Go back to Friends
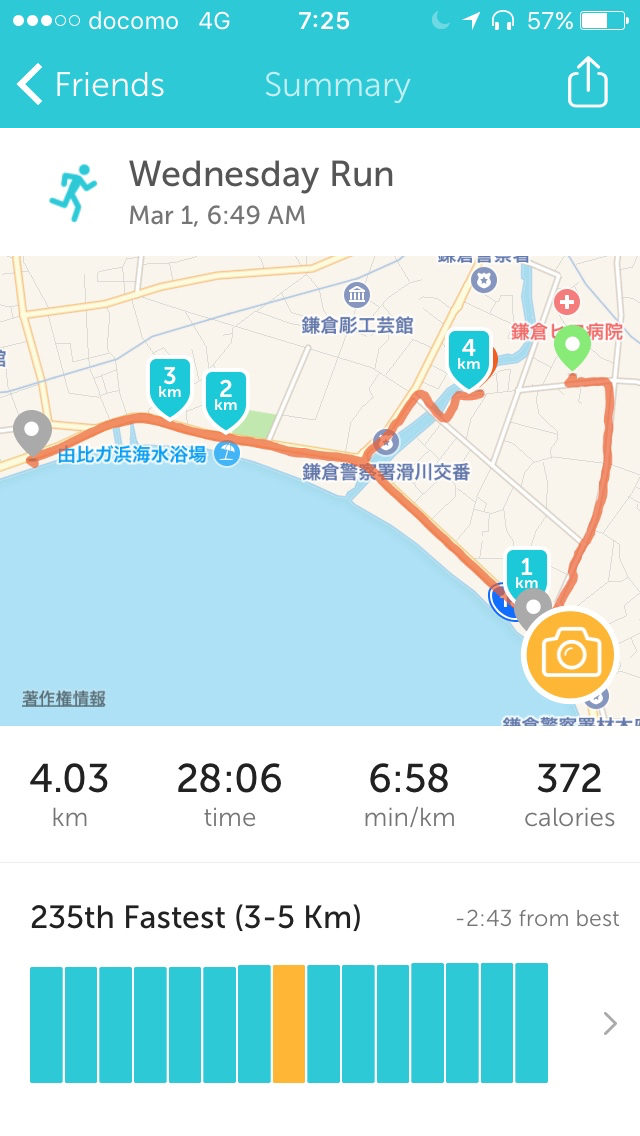The height and width of the screenshot is (1136, 640). pos(90,85)
